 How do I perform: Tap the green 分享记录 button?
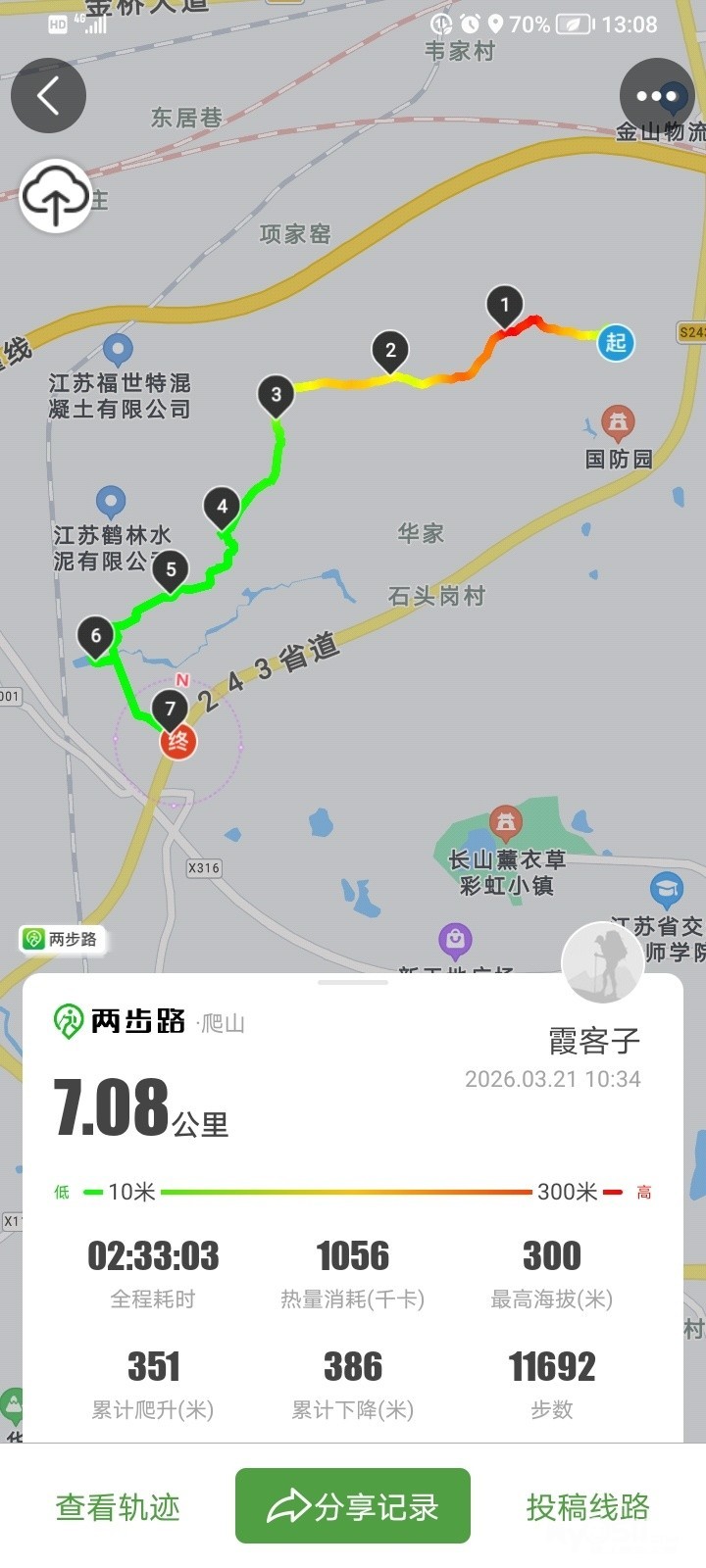(353, 1506)
